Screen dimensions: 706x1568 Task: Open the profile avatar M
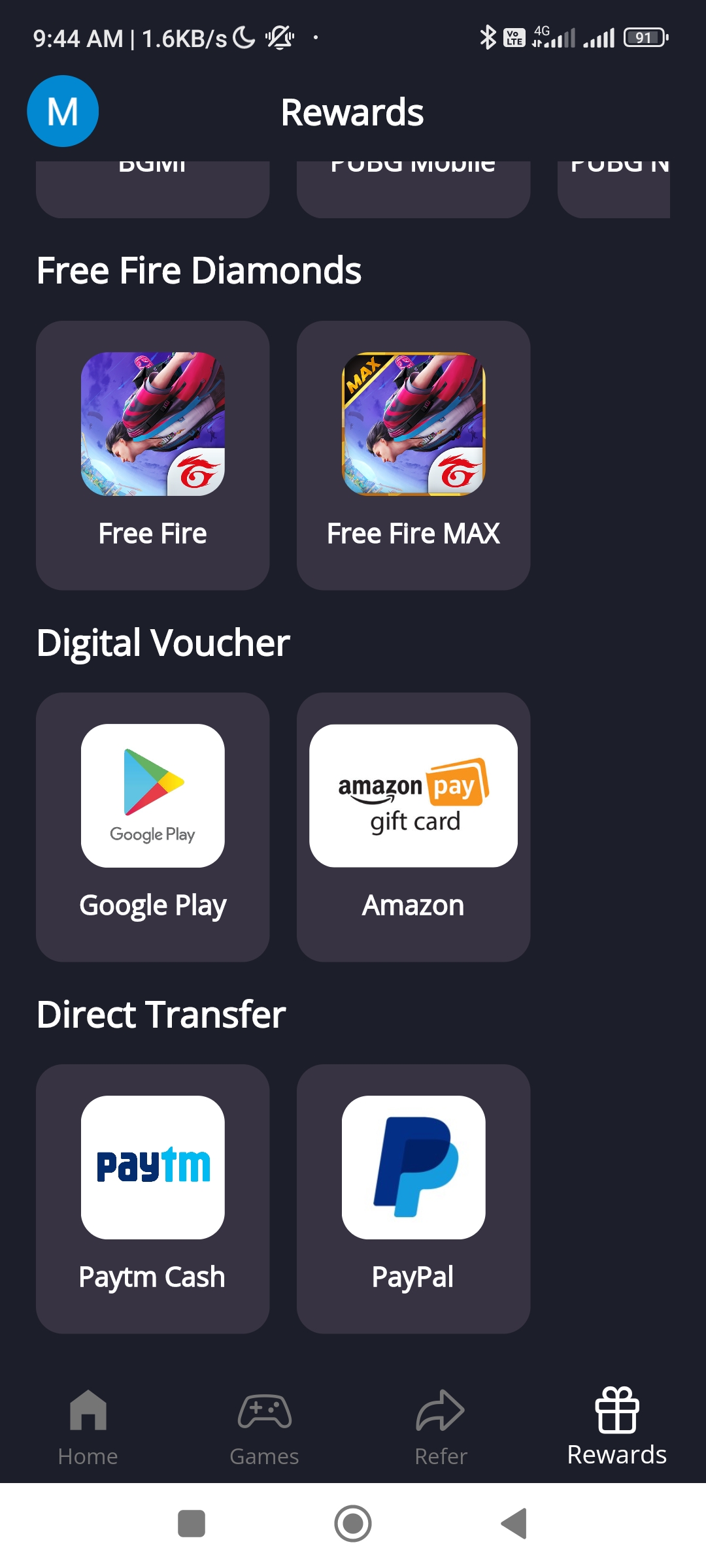(63, 111)
